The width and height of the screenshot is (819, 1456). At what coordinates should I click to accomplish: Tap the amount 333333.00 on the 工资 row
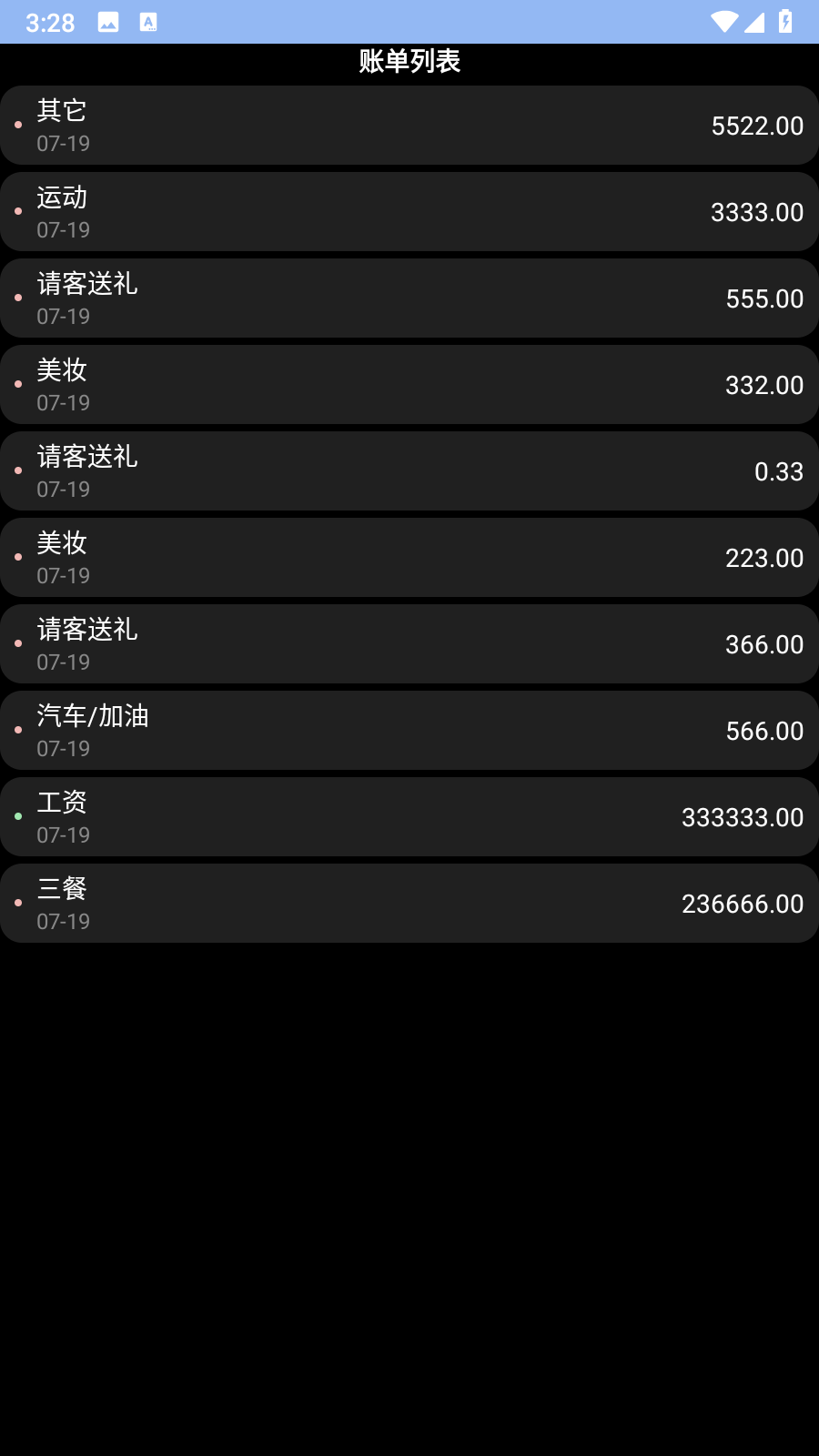pos(741,816)
